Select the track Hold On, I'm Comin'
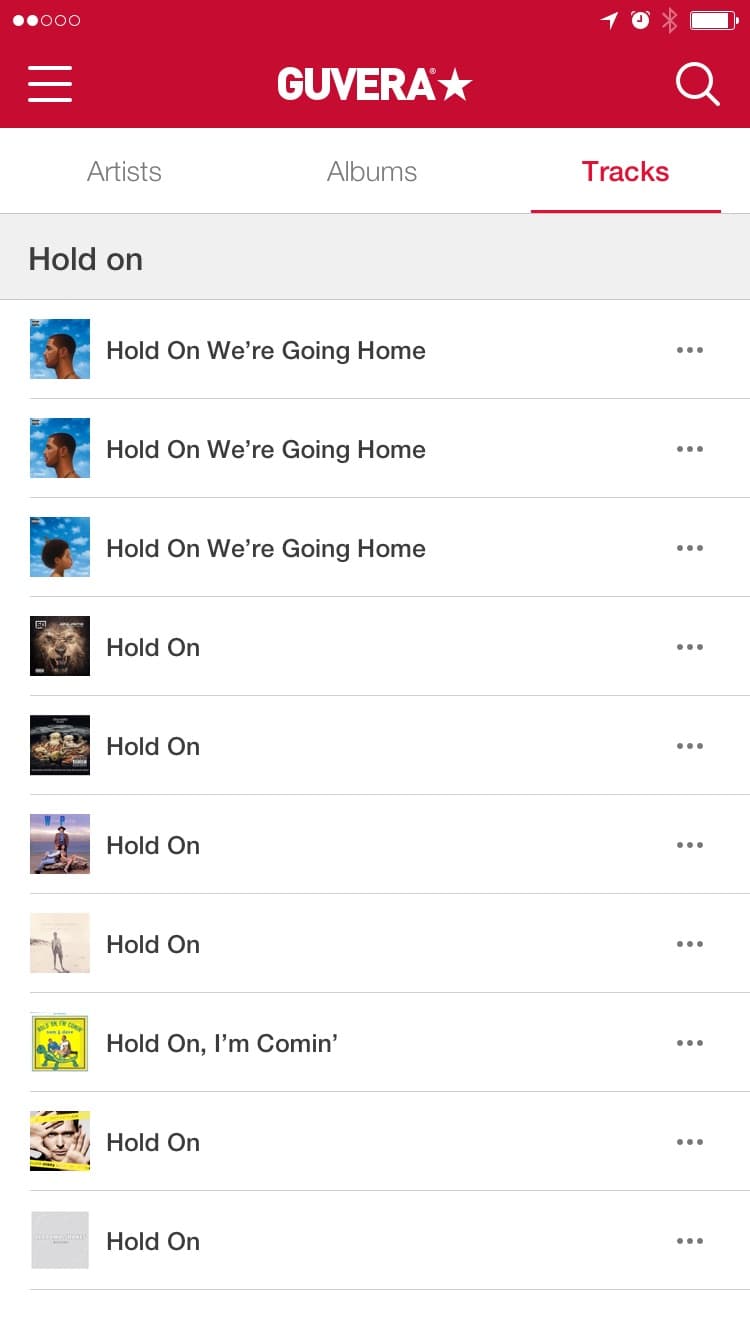This screenshot has width=750, height=1334. tap(222, 1042)
